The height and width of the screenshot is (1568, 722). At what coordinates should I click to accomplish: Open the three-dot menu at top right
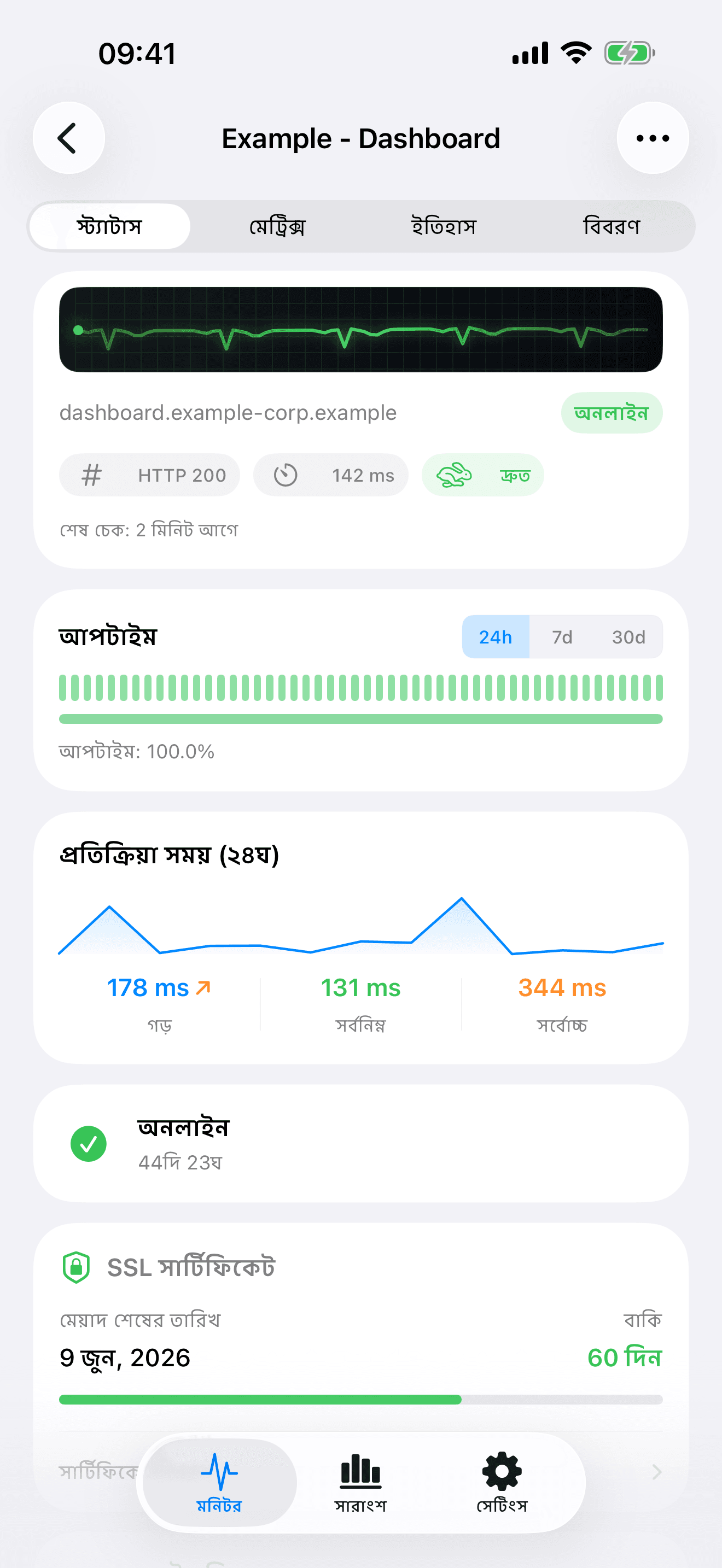pos(653,138)
